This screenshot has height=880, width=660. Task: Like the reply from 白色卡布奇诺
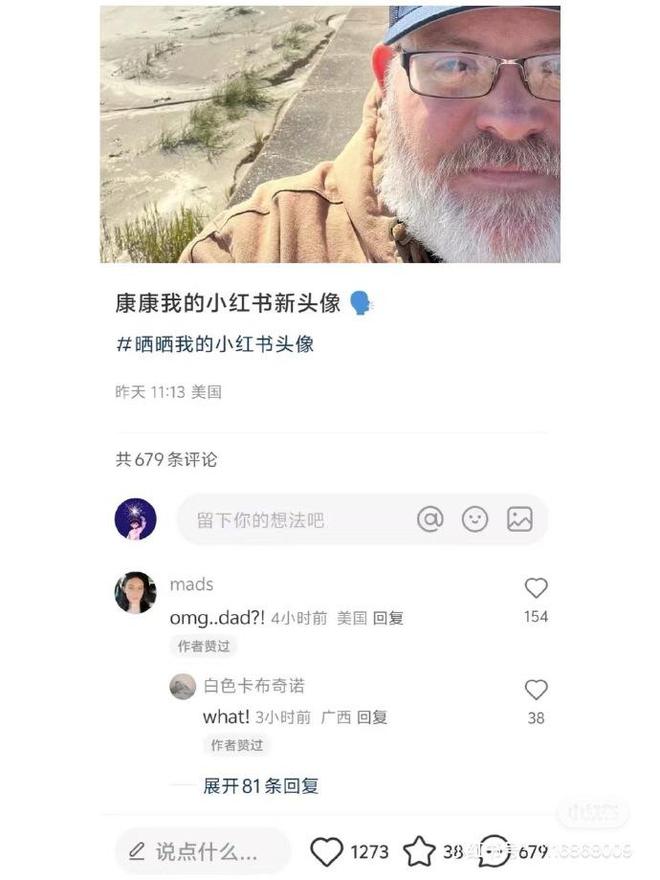click(x=536, y=690)
